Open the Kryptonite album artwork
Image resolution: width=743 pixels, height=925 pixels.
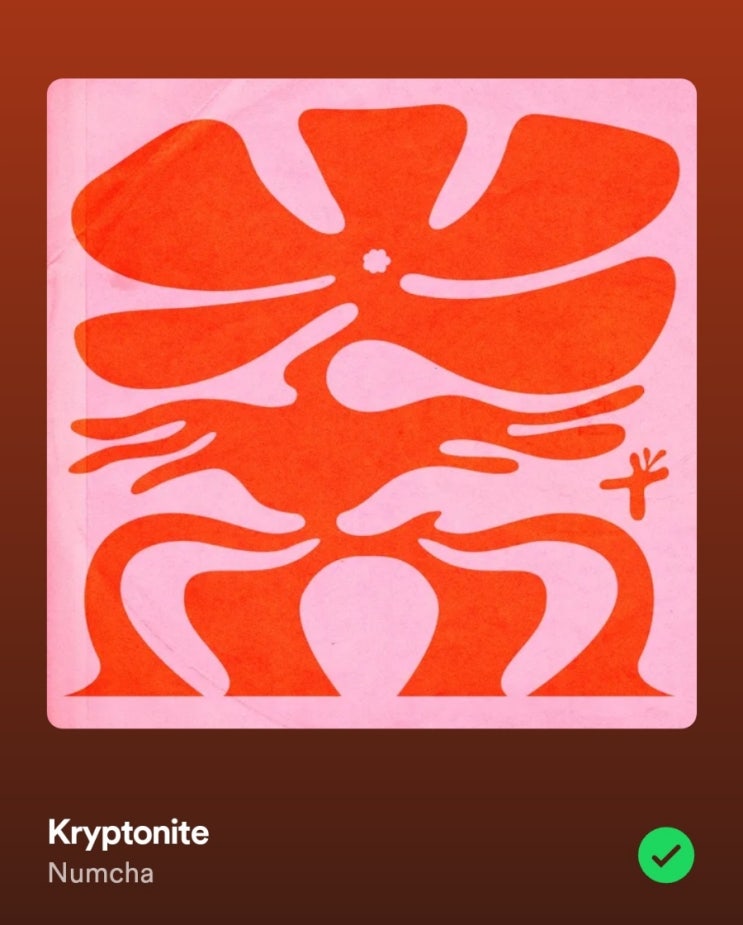pyautogui.click(x=371, y=403)
